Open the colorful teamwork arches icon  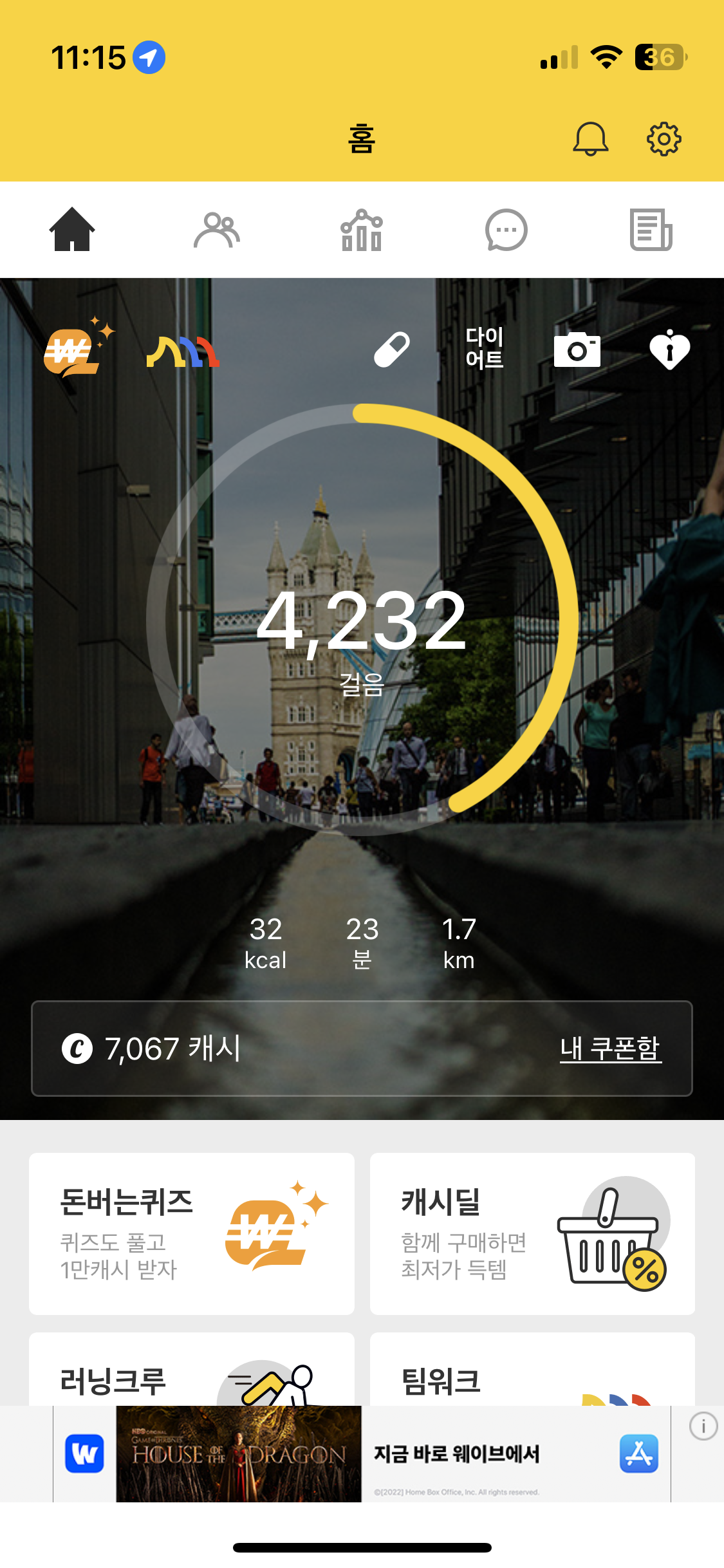(183, 351)
